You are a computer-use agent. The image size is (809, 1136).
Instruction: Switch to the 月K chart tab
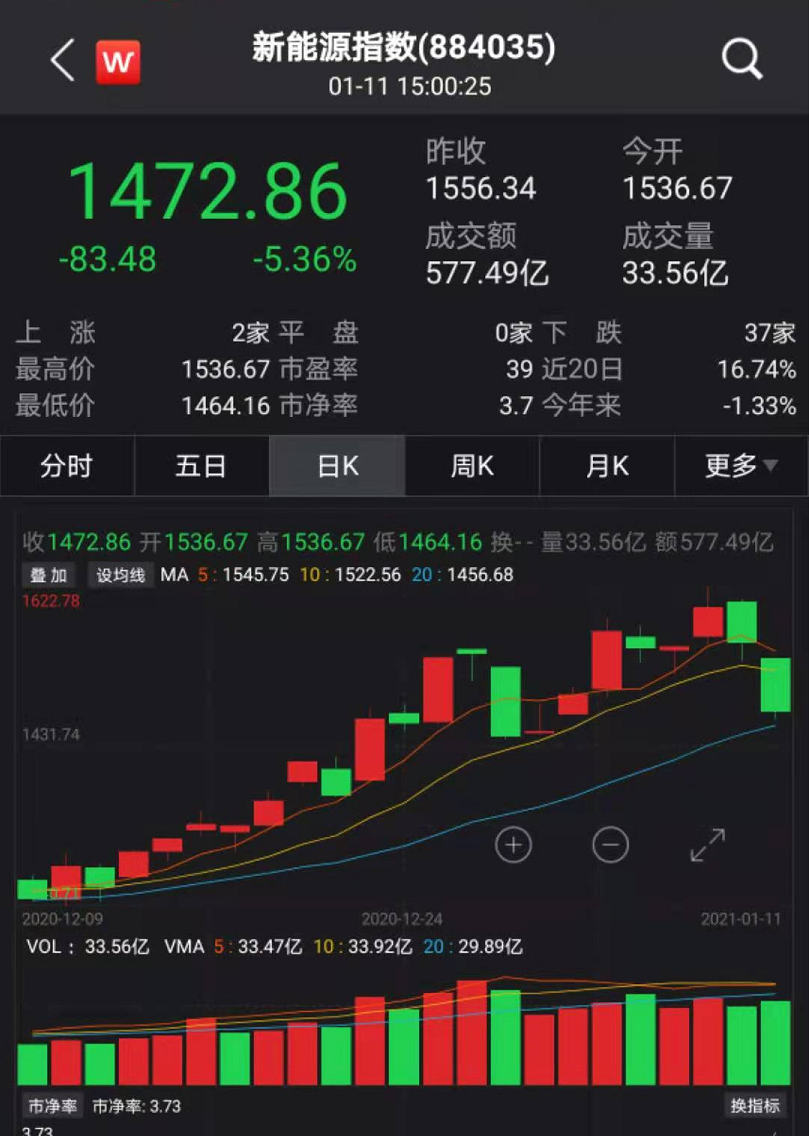pyautogui.click(x=607, y=466)
